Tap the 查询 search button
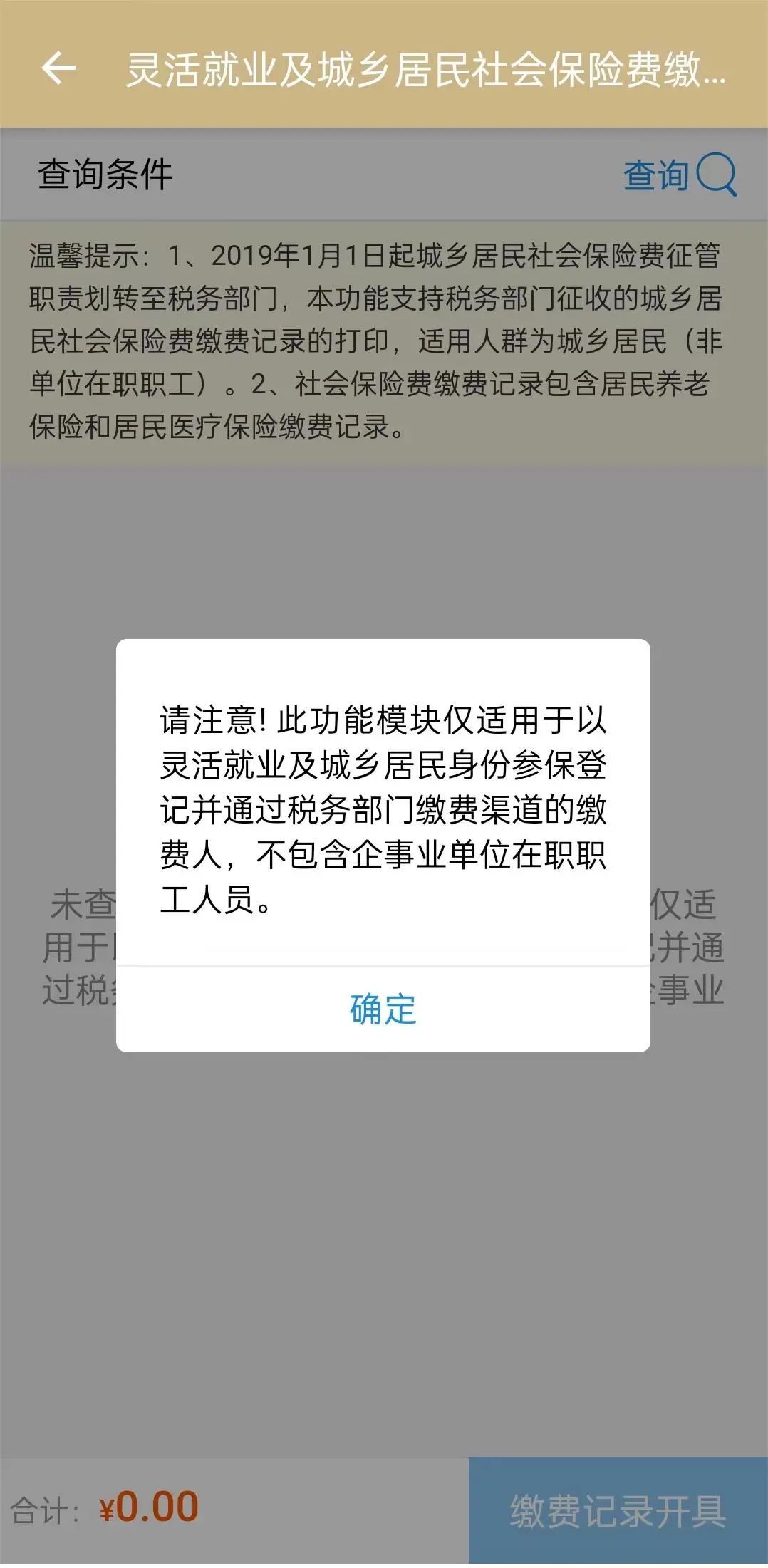Image resolution: width=768 pixels, height=1568 pixels. [x=678, y=175]
